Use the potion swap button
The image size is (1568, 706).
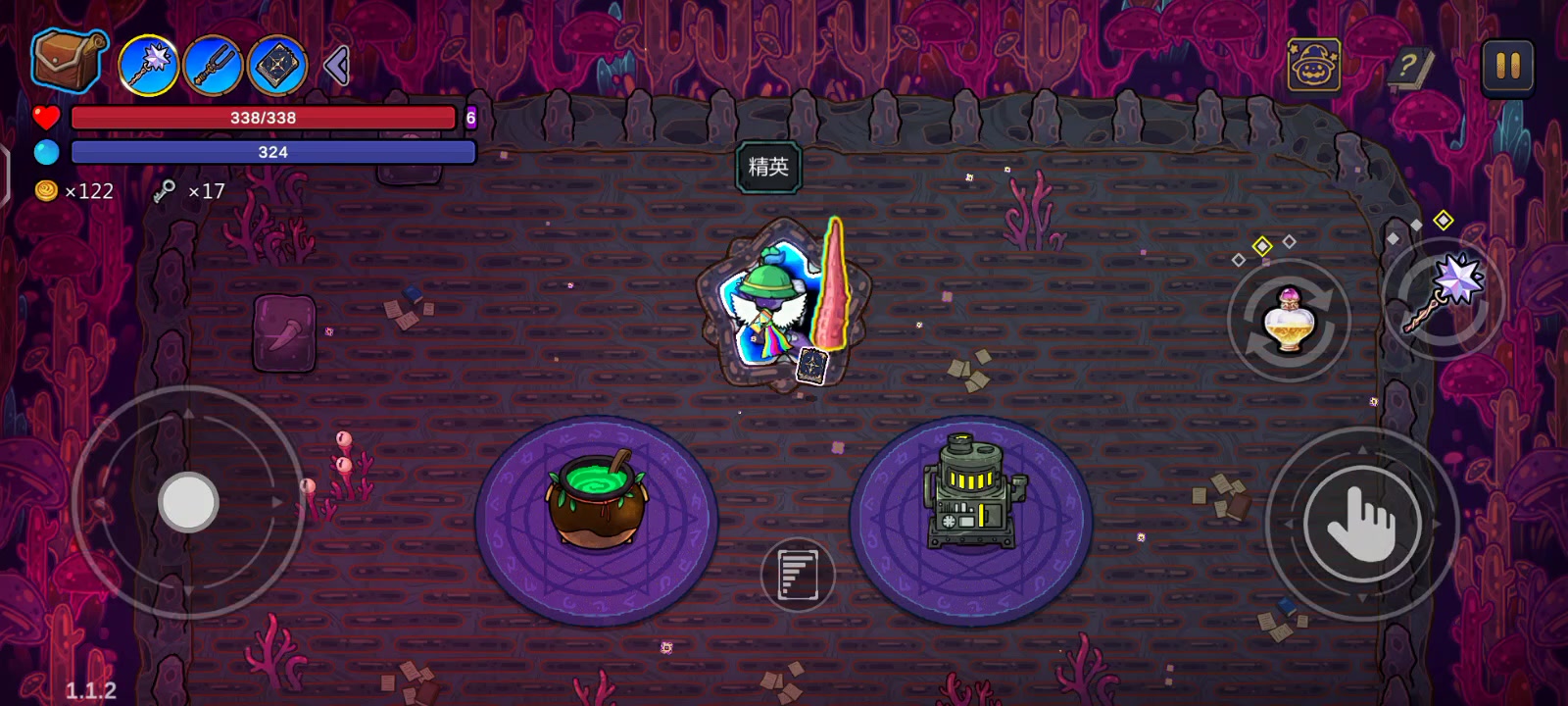pyautogui.click(x=1289, y=320)
